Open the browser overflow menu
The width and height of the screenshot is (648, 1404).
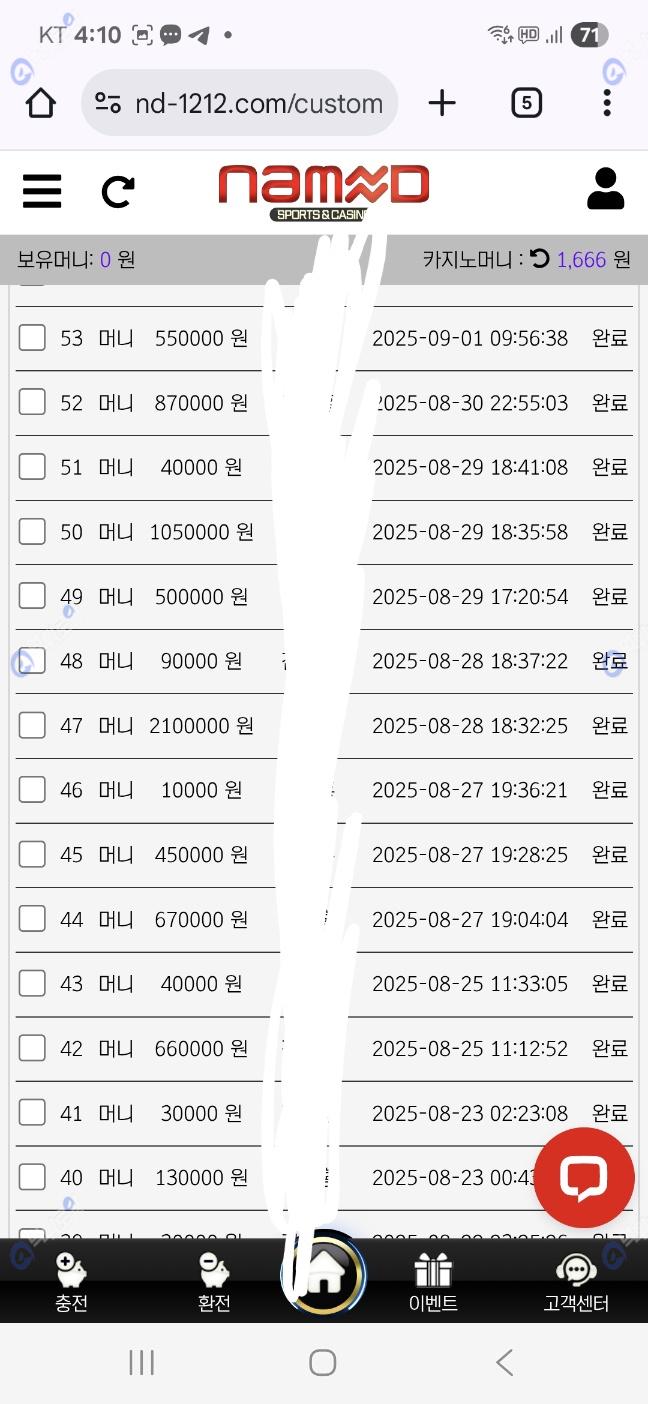[x=607, y=103]
